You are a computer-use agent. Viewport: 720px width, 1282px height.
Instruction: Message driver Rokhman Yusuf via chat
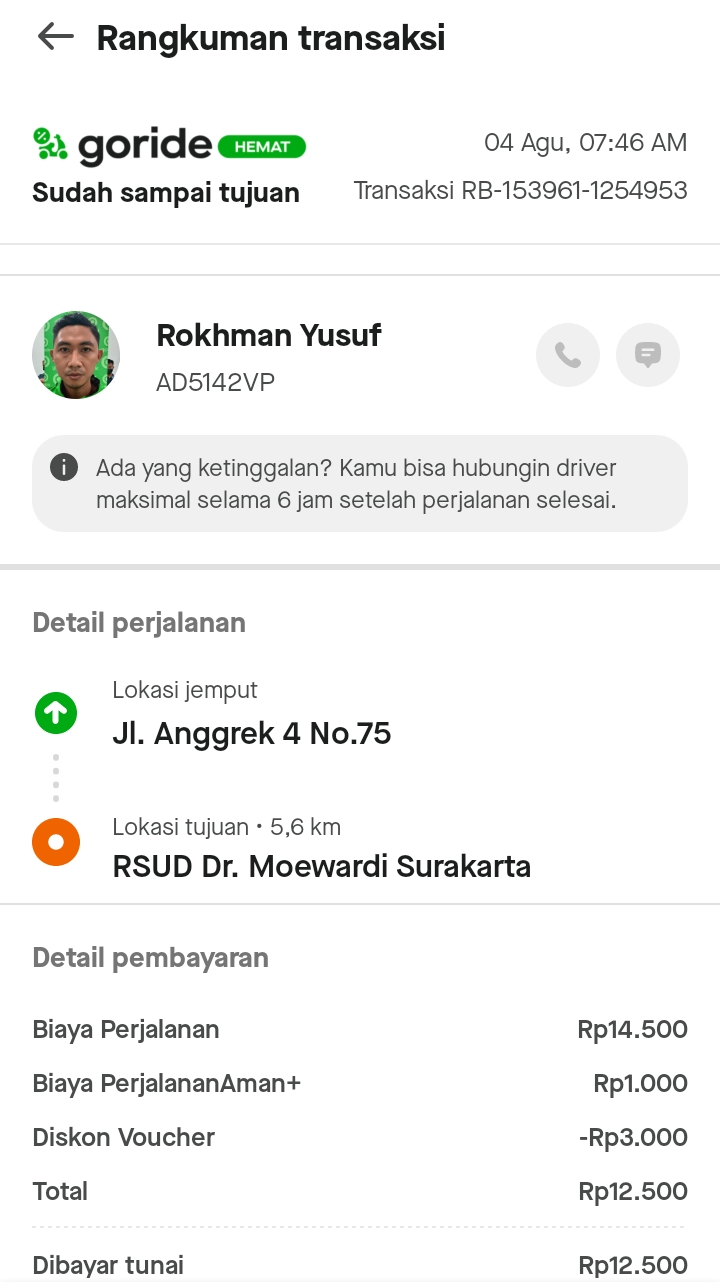(x=648, y=355)
